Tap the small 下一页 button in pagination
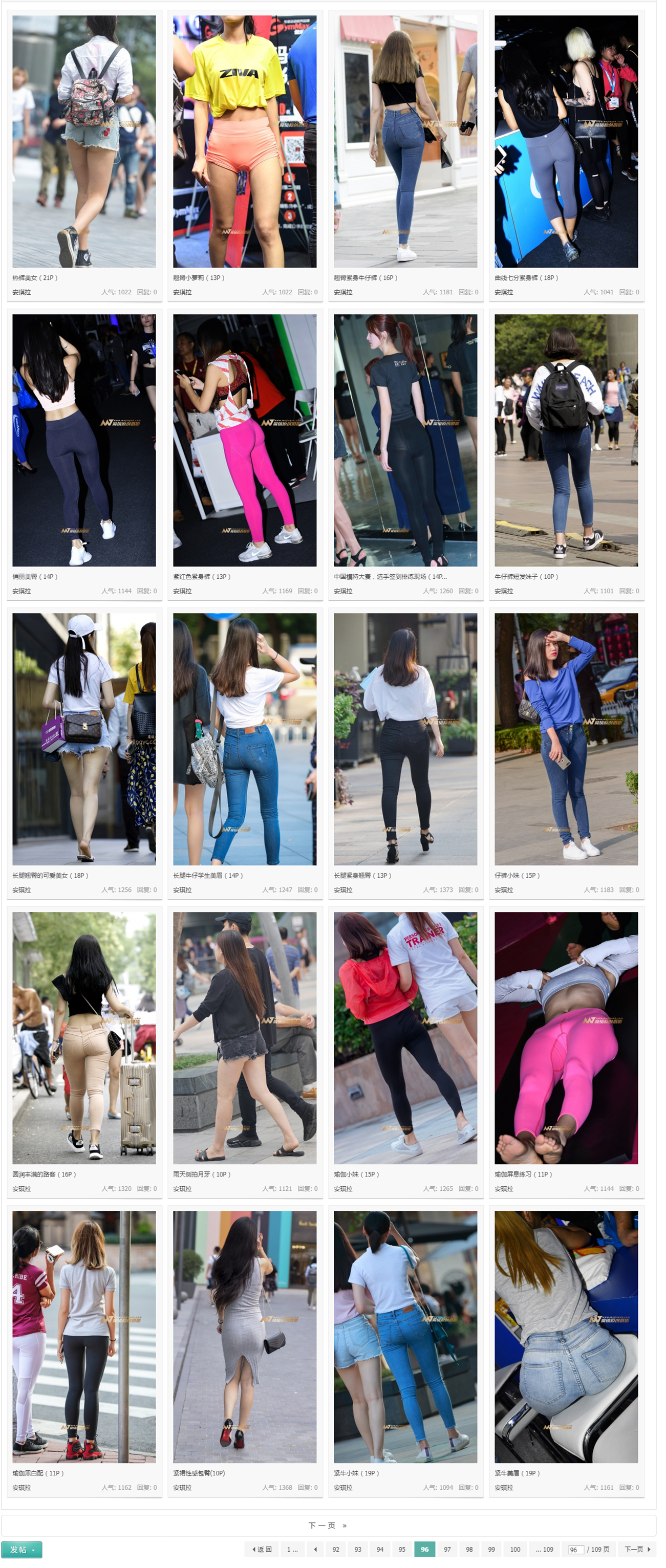Viewport: 666px width, 1568px height. 637,1549
